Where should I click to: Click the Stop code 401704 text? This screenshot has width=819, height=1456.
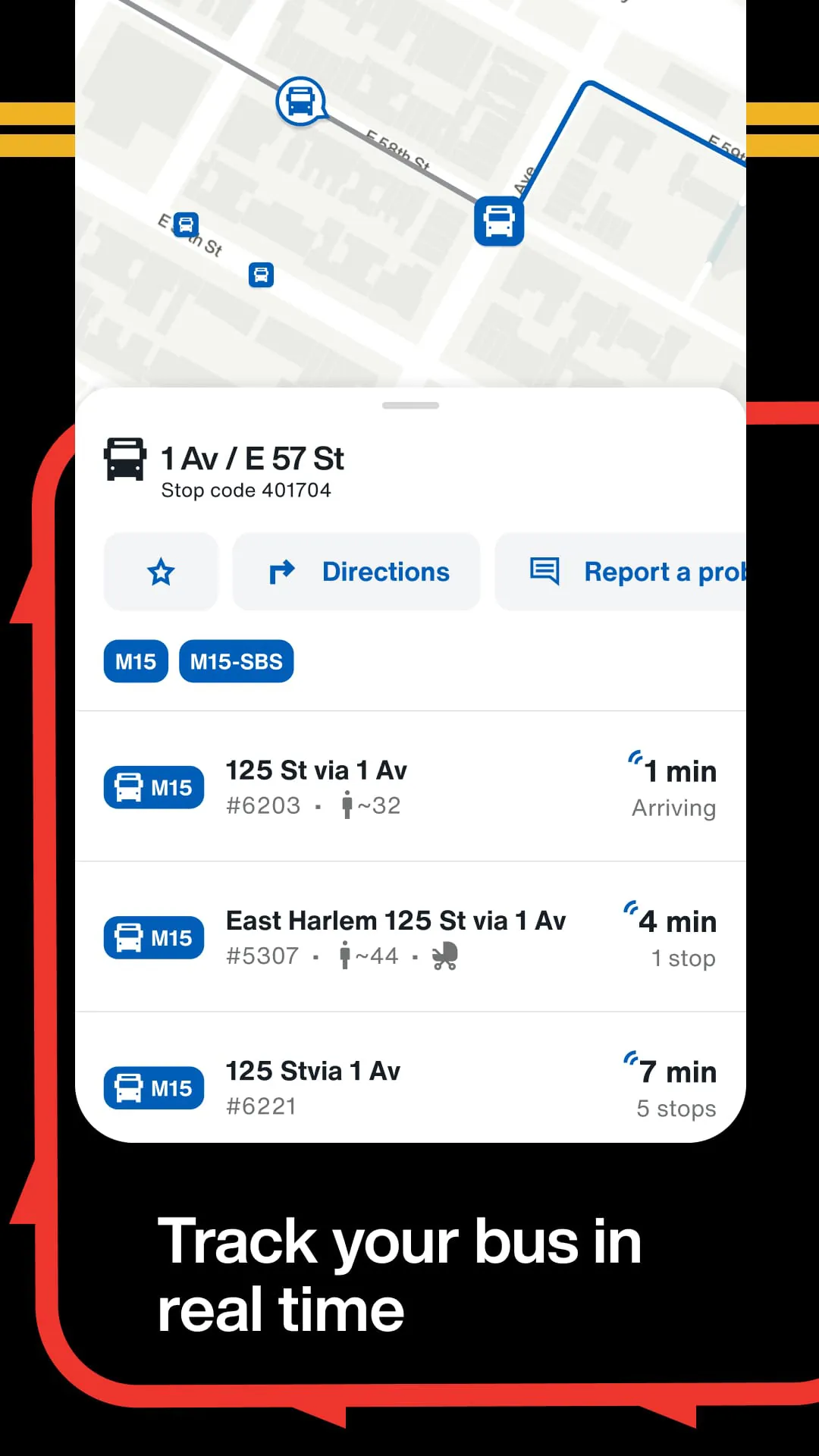point(247,490)
